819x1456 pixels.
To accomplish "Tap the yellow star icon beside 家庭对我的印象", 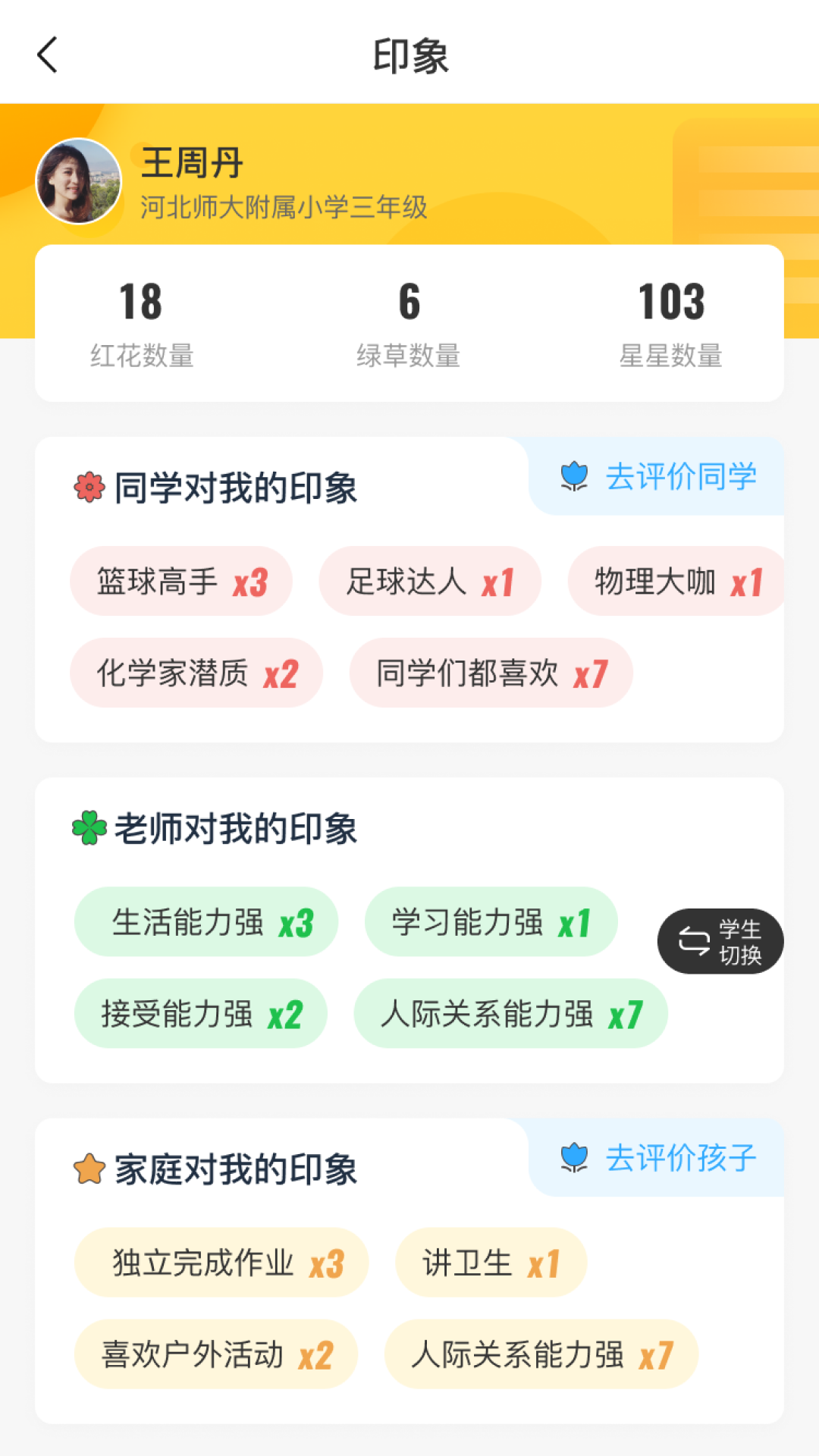I will point(88,1169).
